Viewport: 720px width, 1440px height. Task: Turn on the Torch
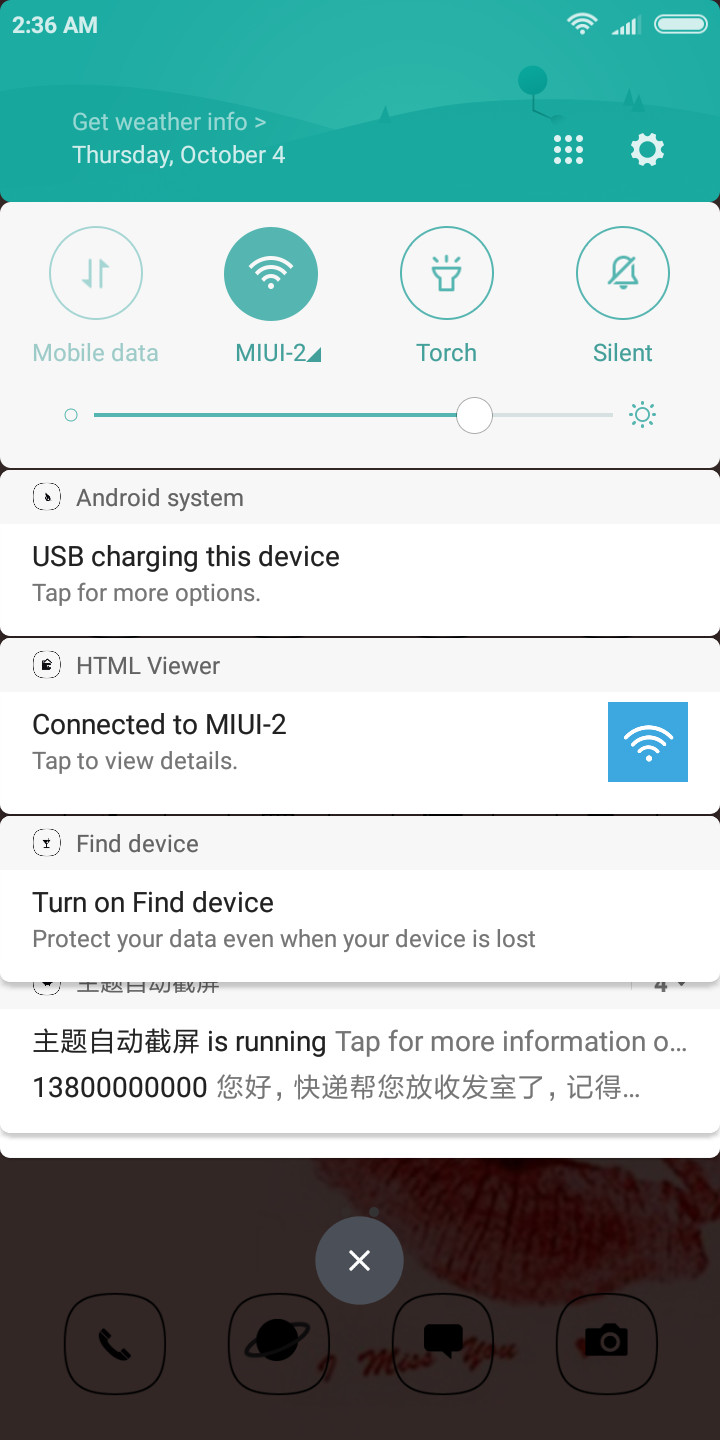447,273
